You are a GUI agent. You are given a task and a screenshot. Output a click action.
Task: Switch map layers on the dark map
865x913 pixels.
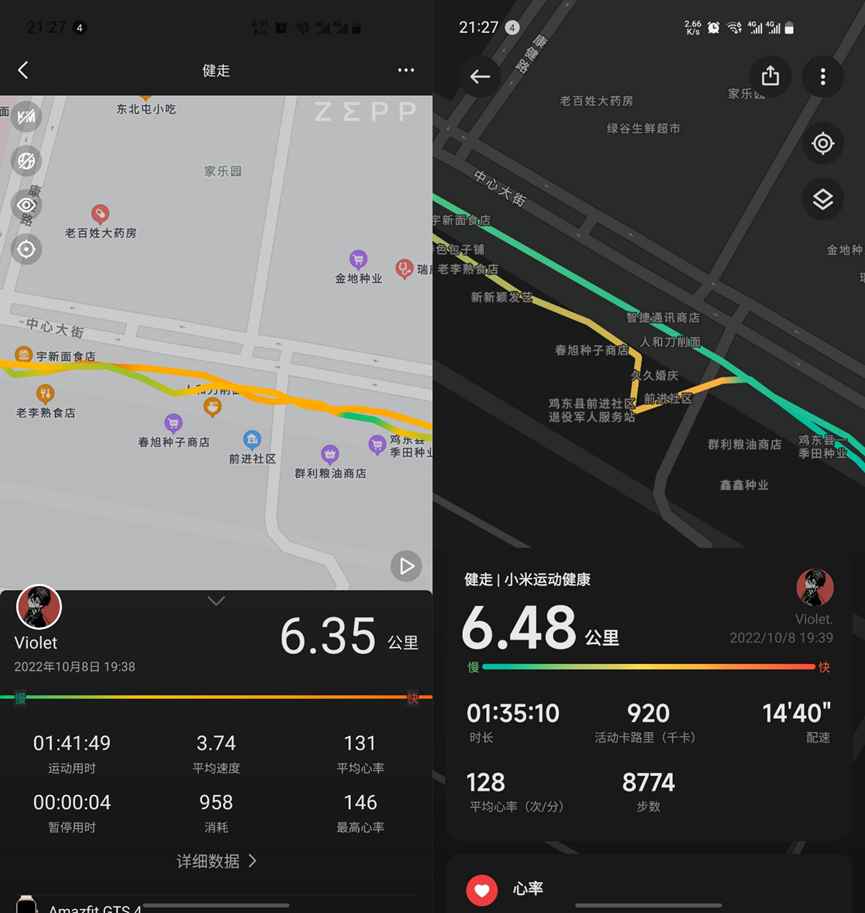click(822, 200)
